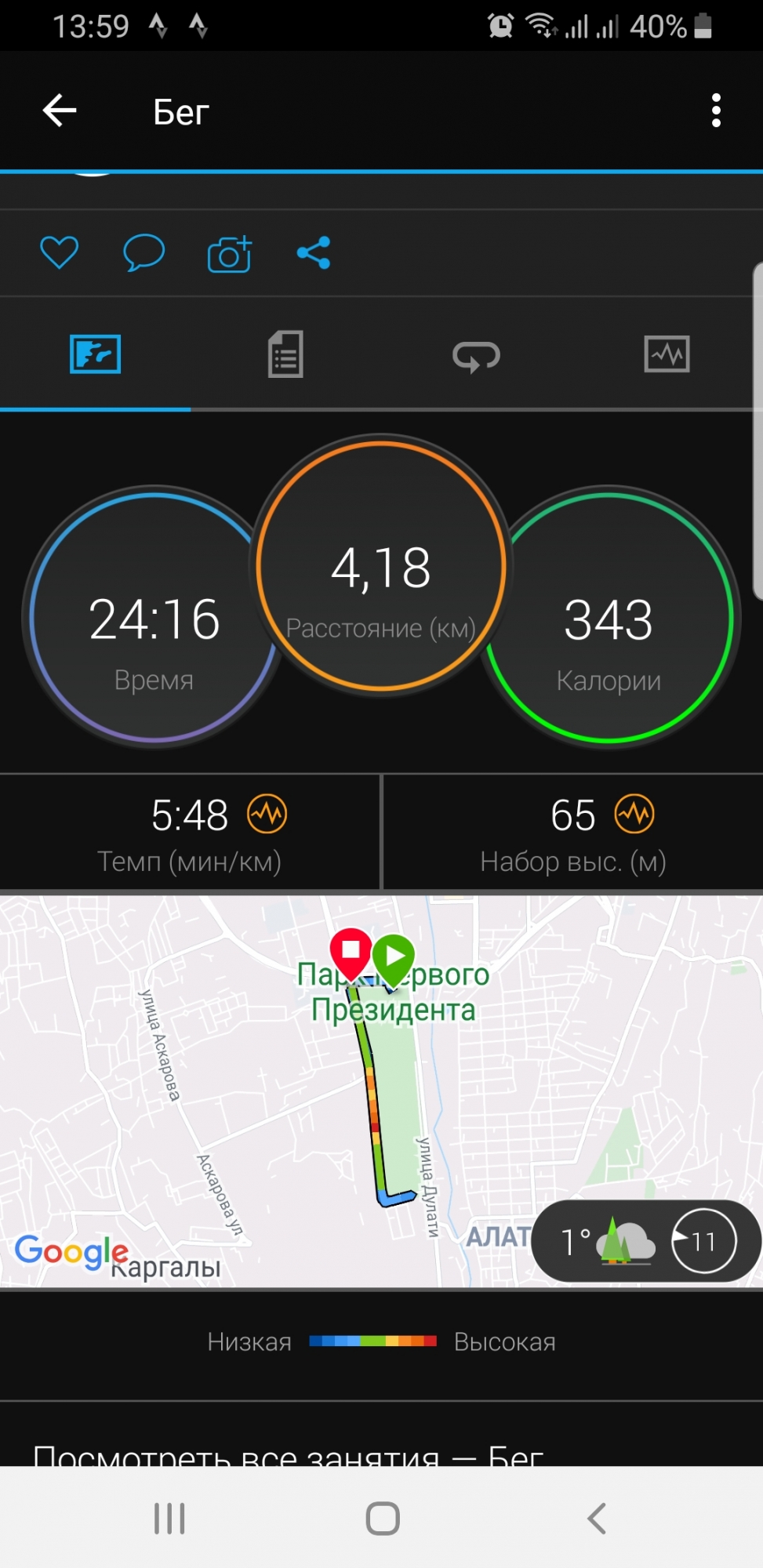Go back using the arrow in the app bar

tap(60, 111)
